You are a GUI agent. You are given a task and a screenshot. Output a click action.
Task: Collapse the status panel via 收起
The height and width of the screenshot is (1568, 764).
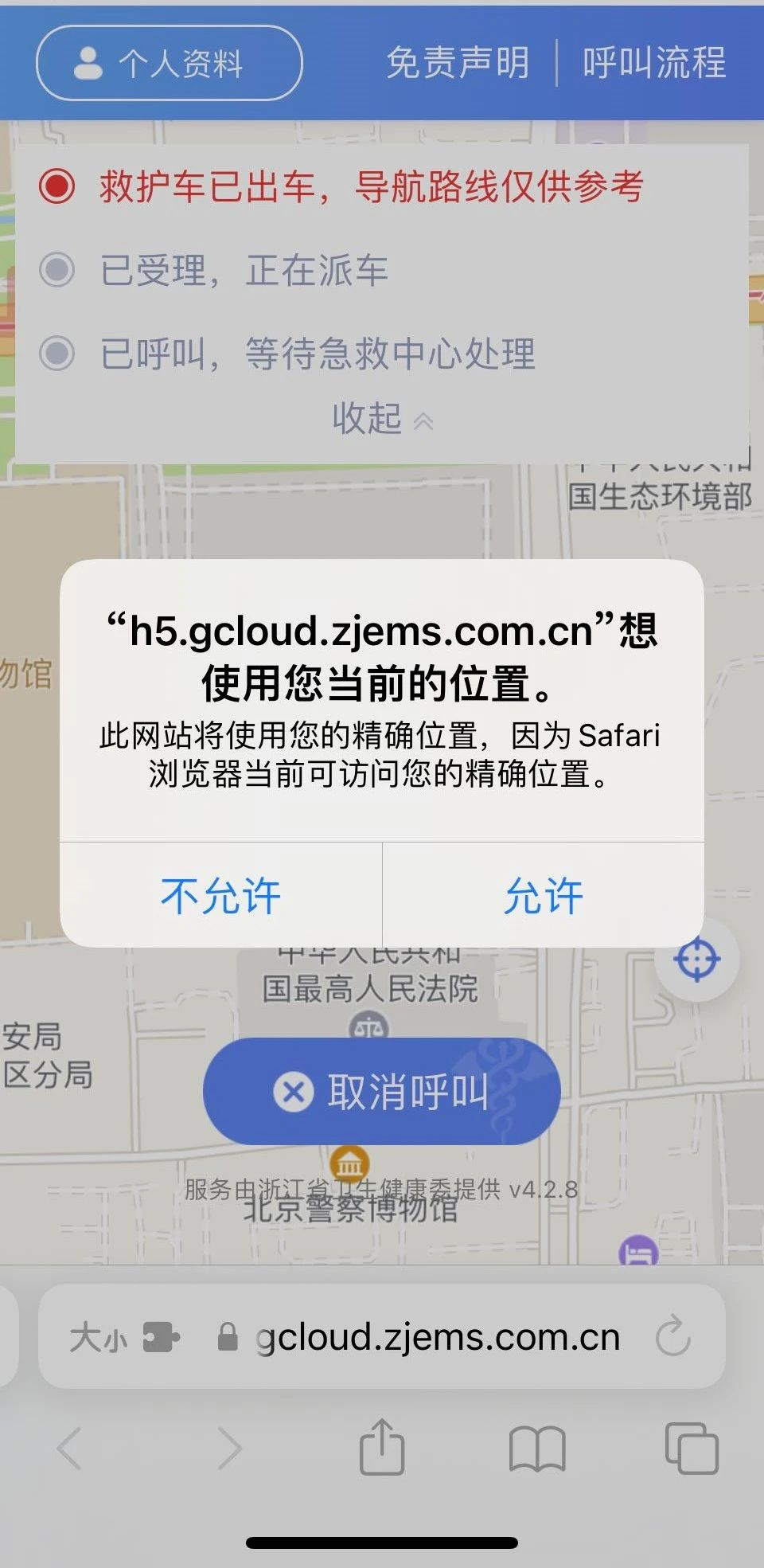pos(382,418)
